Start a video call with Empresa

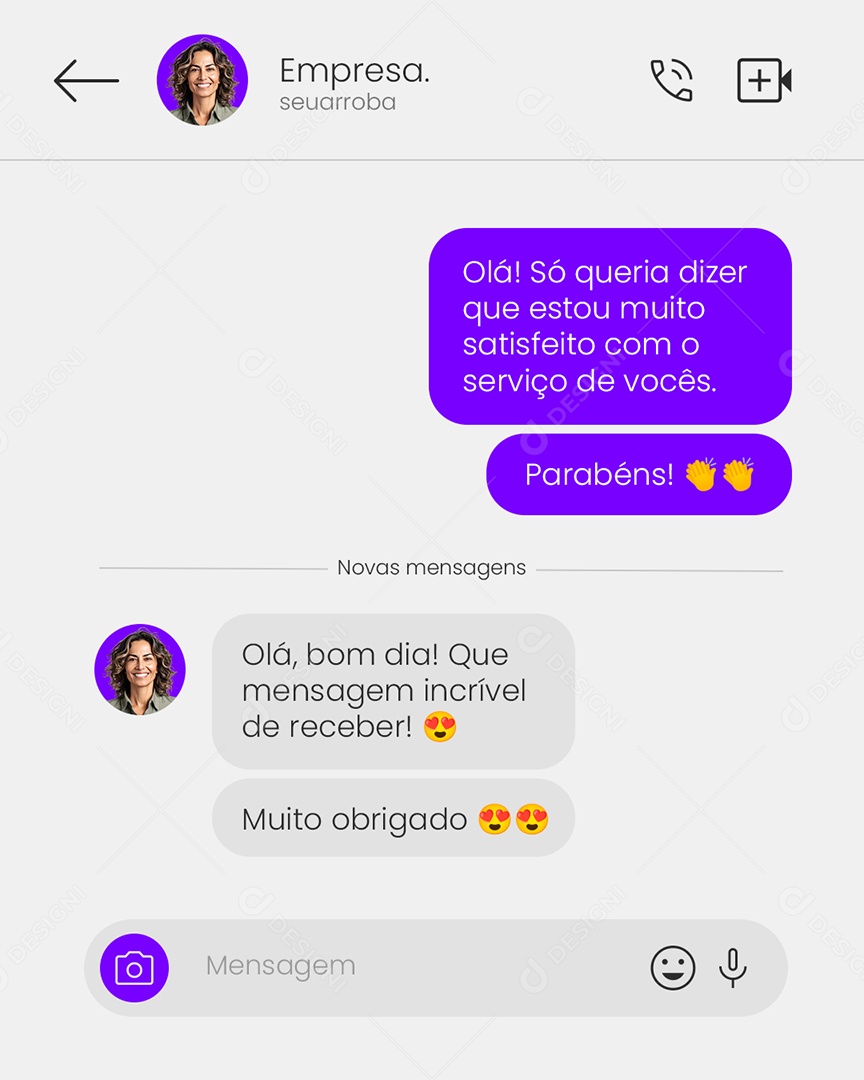[x=763, y=80]
